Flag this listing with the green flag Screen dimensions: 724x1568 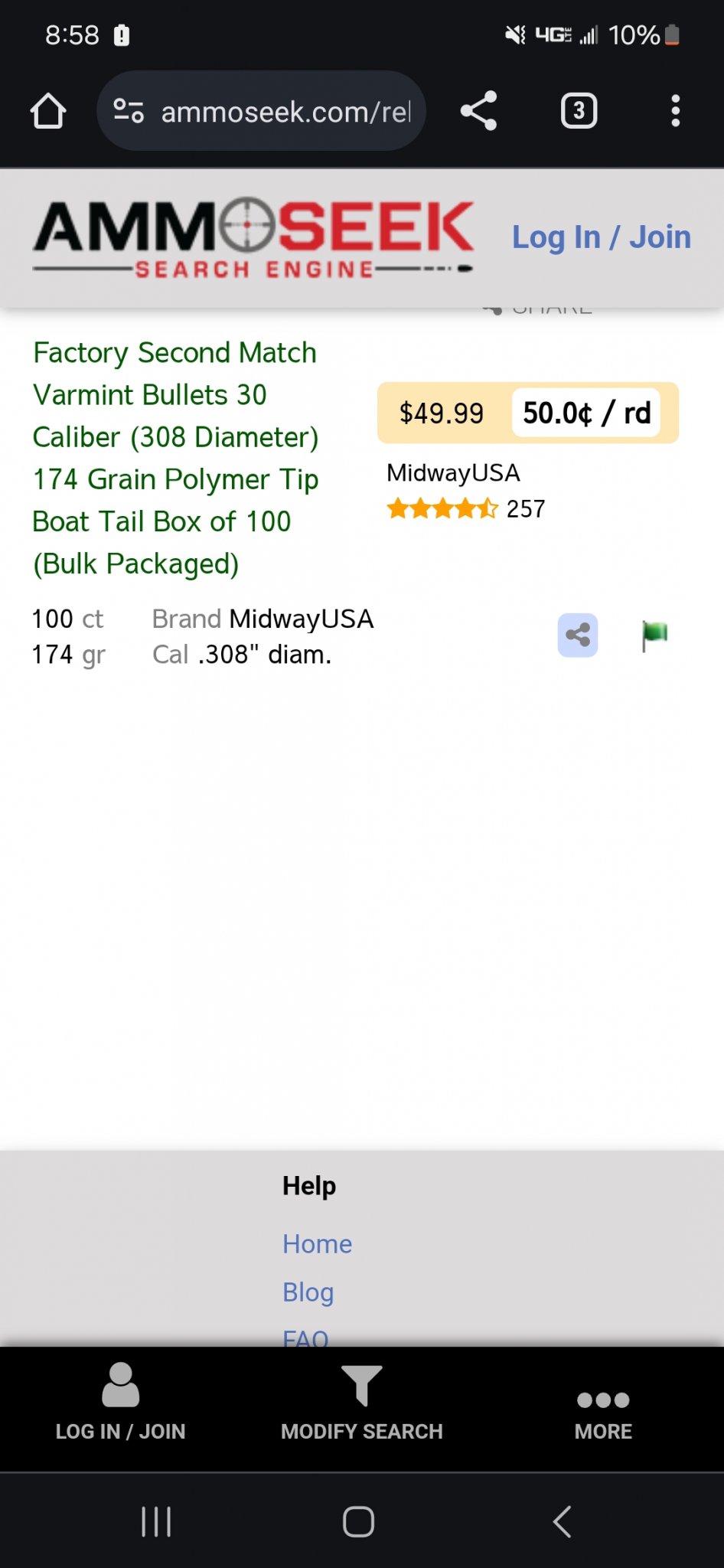tap(654, 635)
